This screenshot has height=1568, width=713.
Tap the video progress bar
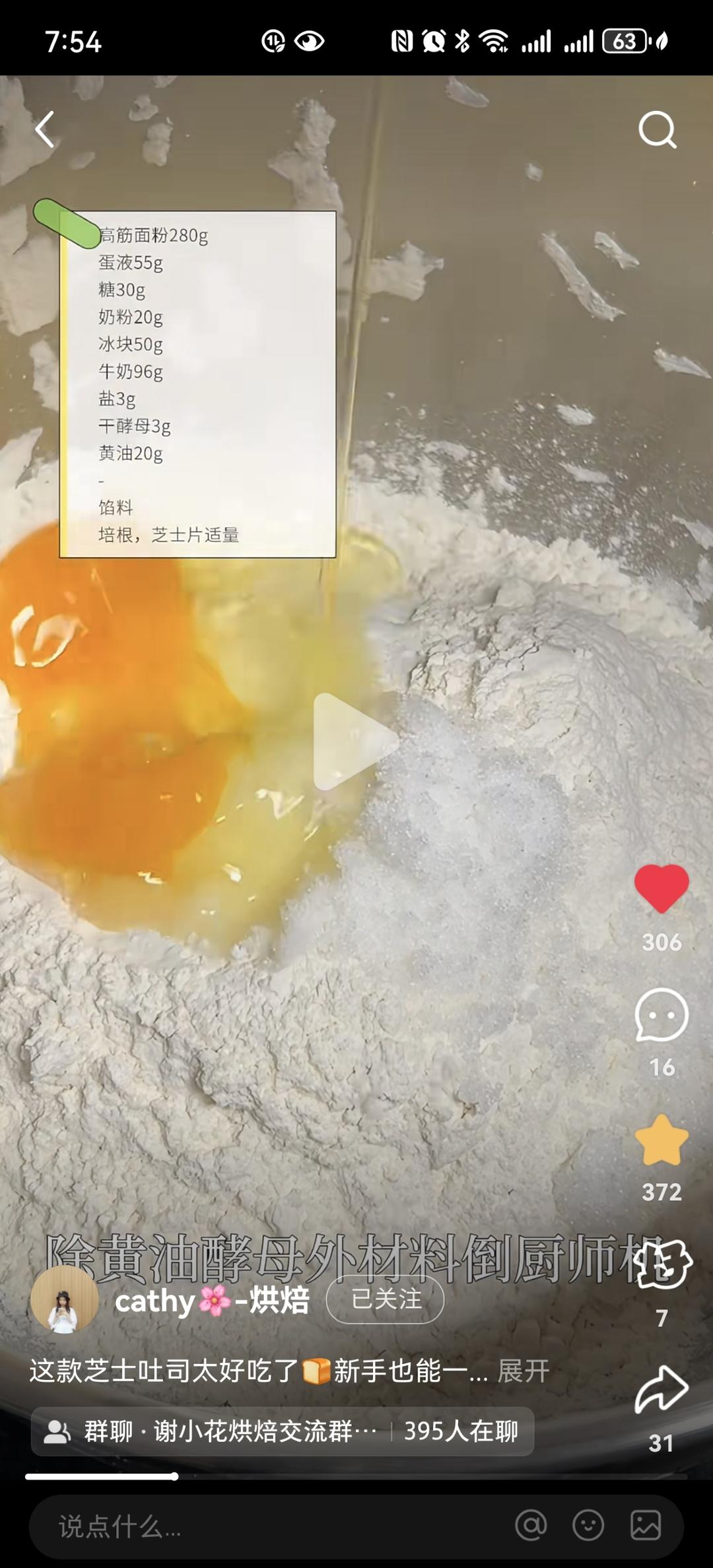[356, 1476]
